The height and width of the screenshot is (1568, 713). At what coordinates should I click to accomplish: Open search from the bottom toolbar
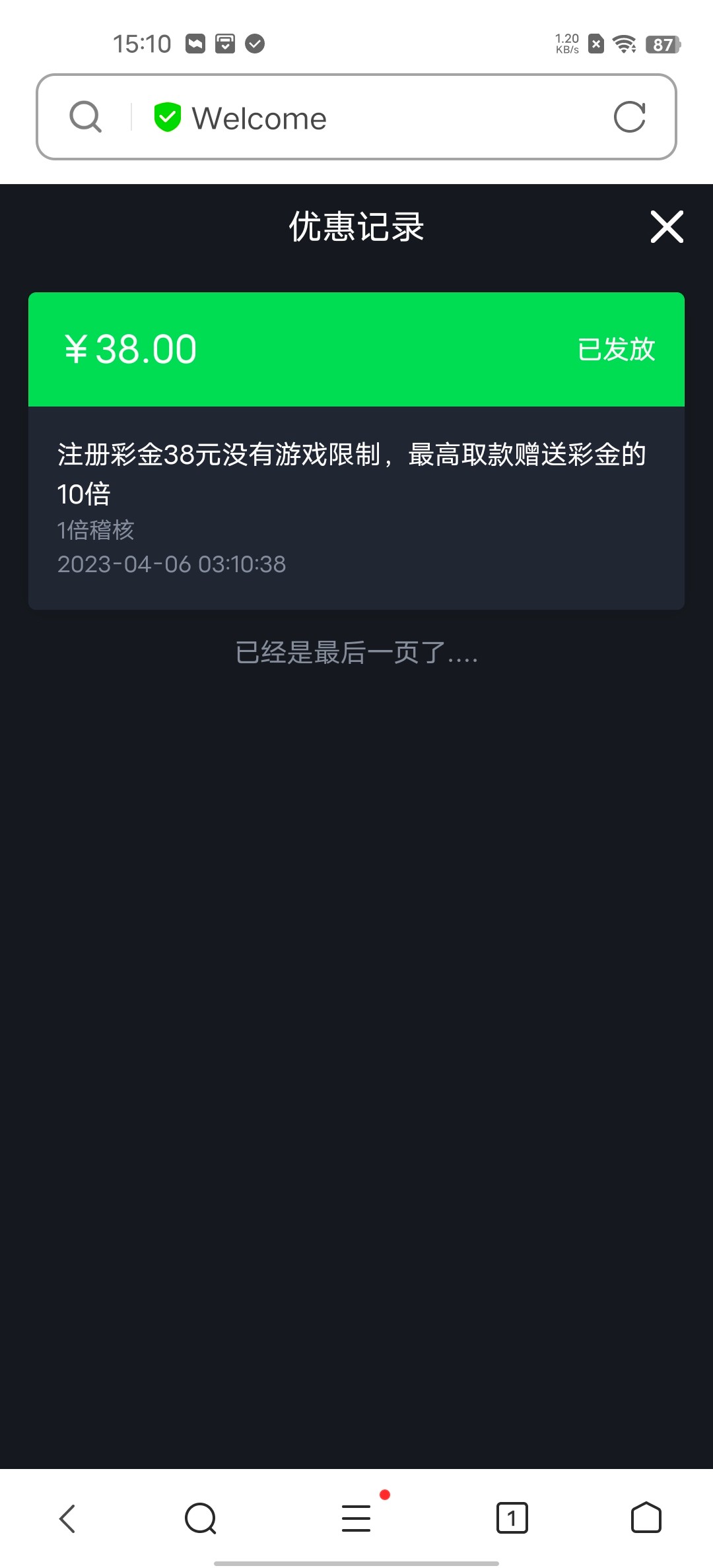click(x=201, y=1518)
